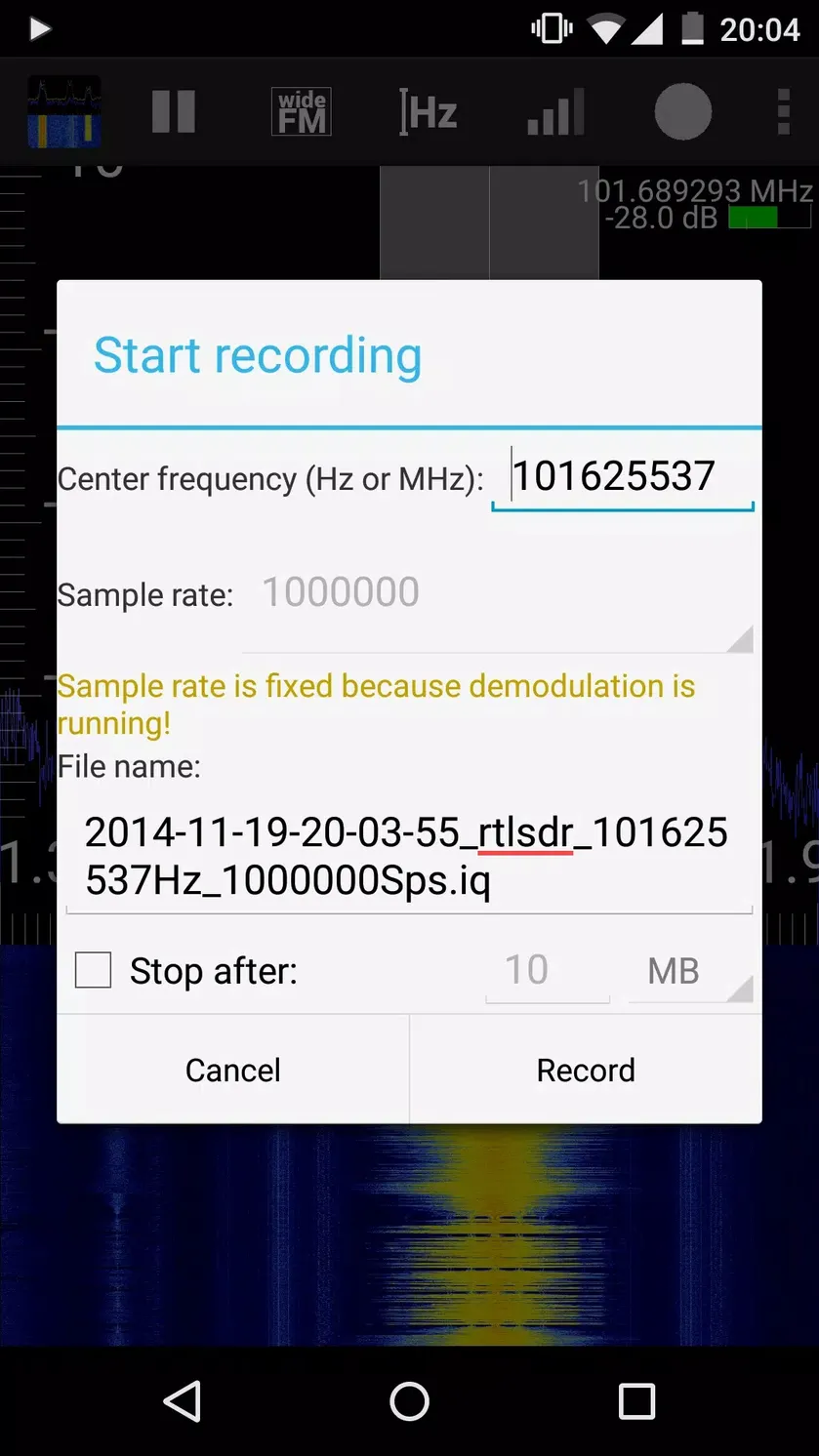Viewport: 819px width, 1456px height.
Task: Go back with the system back button
Action: (183, 1401)
